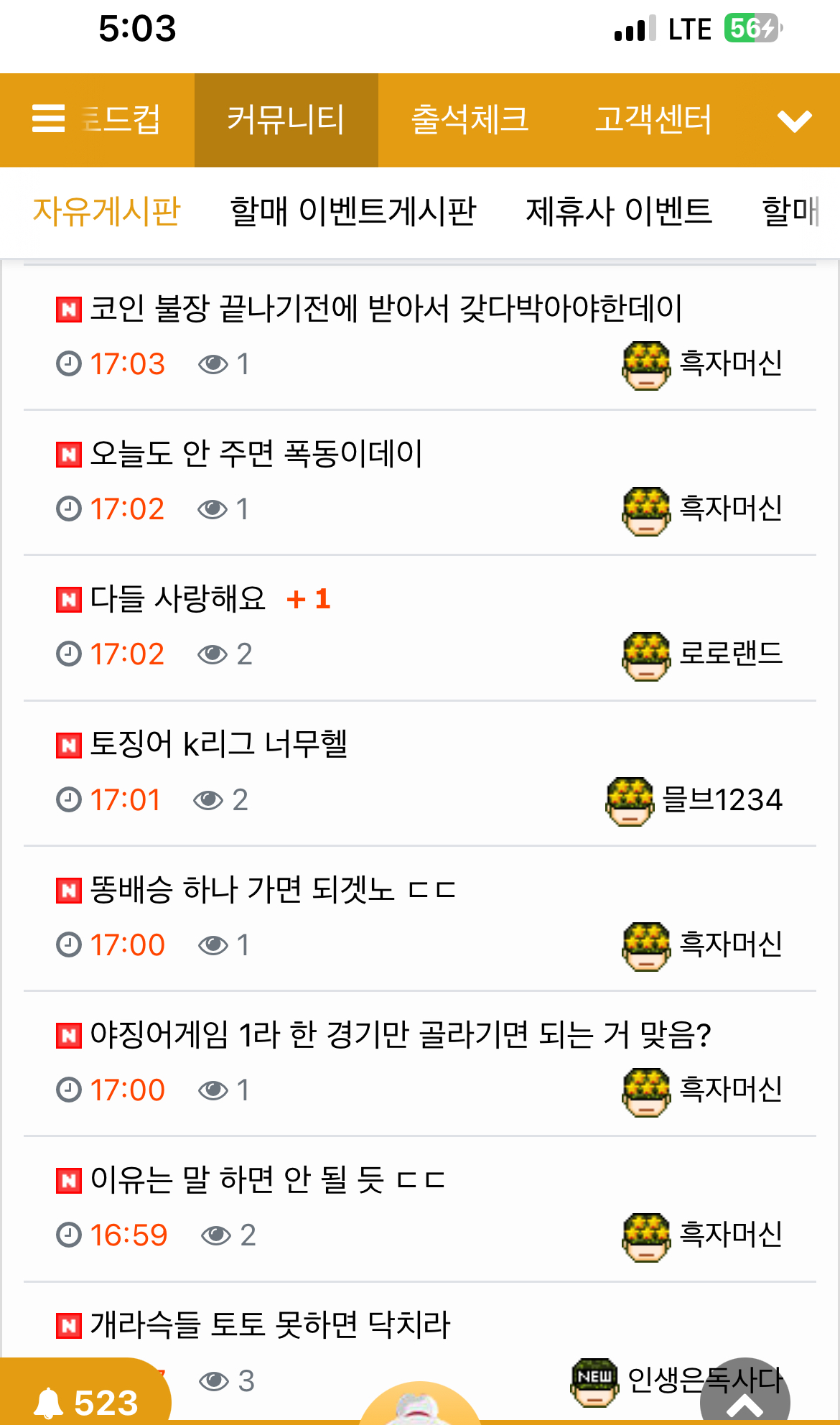840x1425 pixels.
Task: Open the 출석체크 tab
Action: (470, 120)
